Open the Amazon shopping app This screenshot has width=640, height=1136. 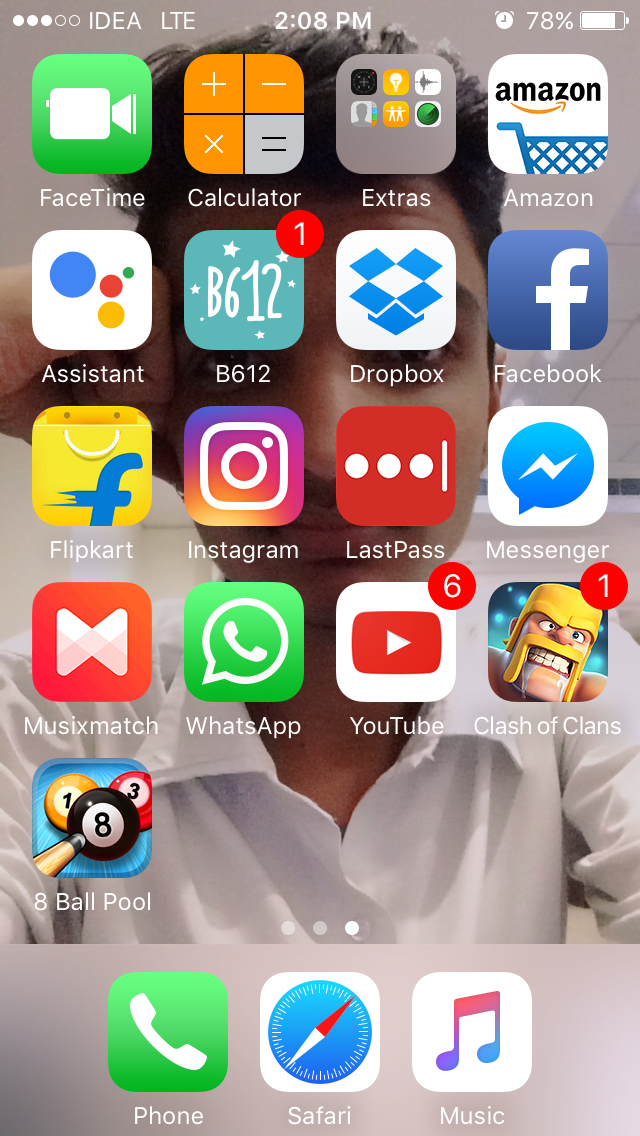point(548,114)
